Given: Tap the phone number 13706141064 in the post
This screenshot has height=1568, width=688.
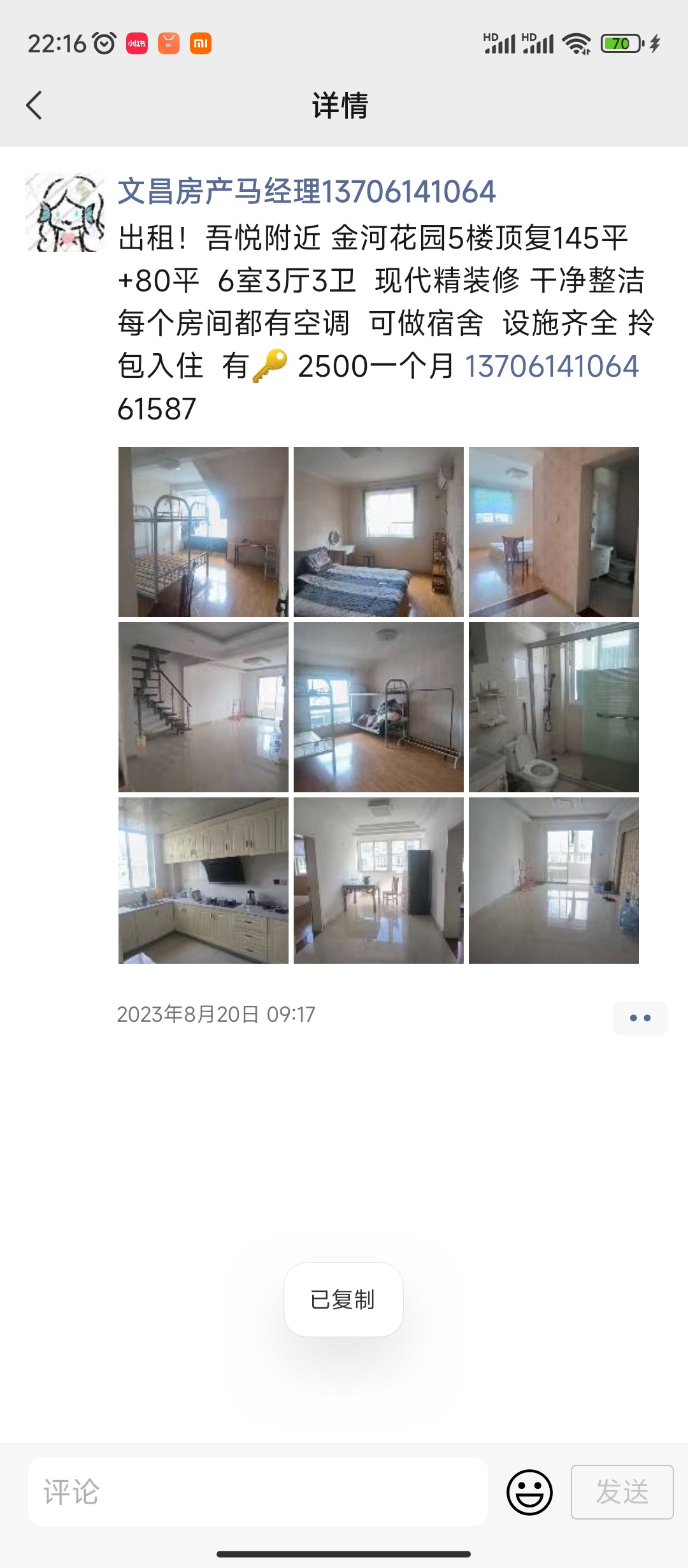Looking at the screenshot, I should click(x=552, y=367).
